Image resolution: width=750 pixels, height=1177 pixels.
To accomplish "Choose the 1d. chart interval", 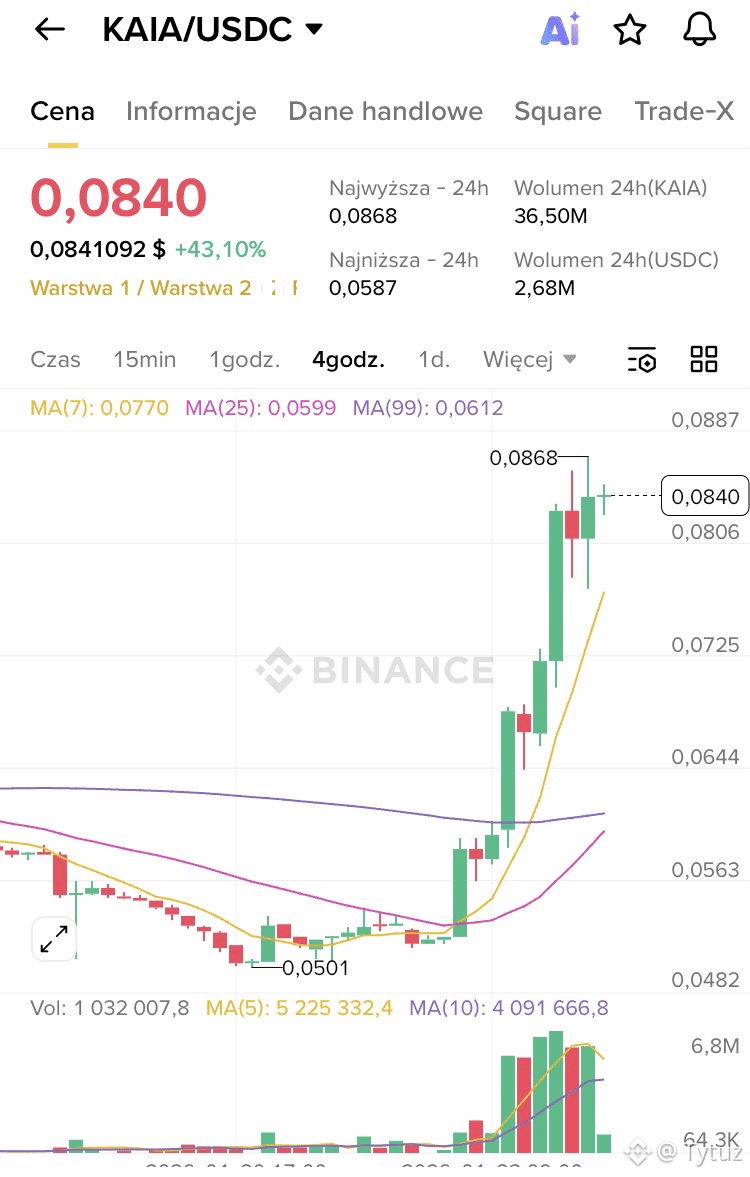I will point(434,359).
